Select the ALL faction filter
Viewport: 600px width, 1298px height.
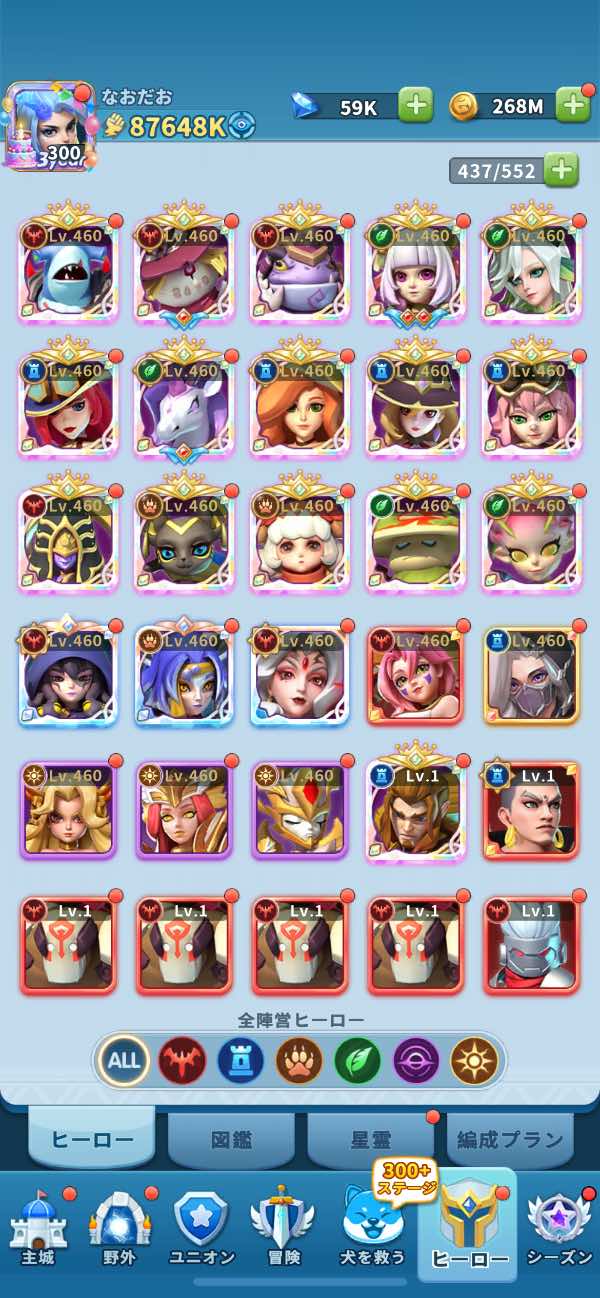[x=124, y=1061]
